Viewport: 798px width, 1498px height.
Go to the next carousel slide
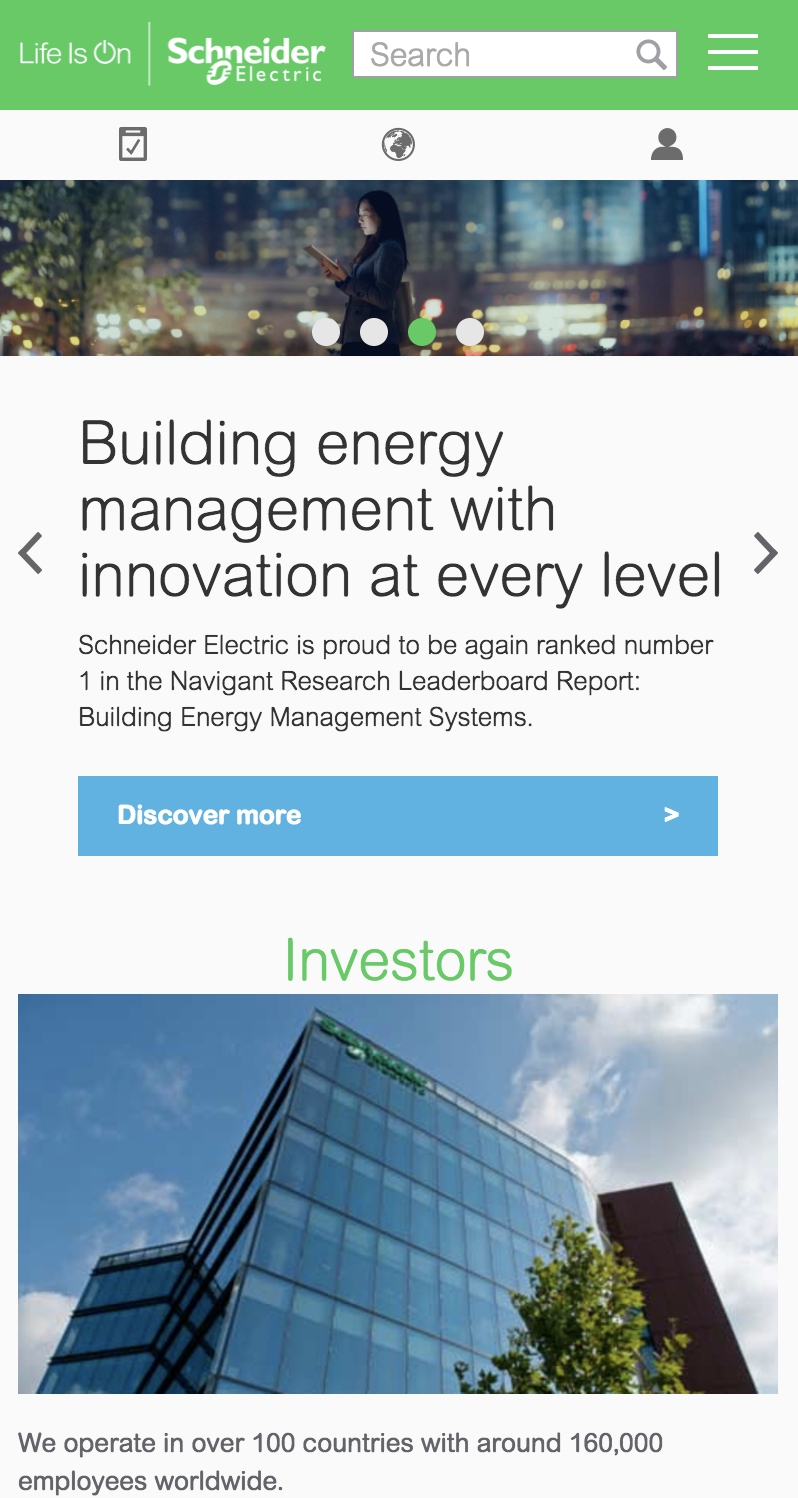click(x=765, y=553)
